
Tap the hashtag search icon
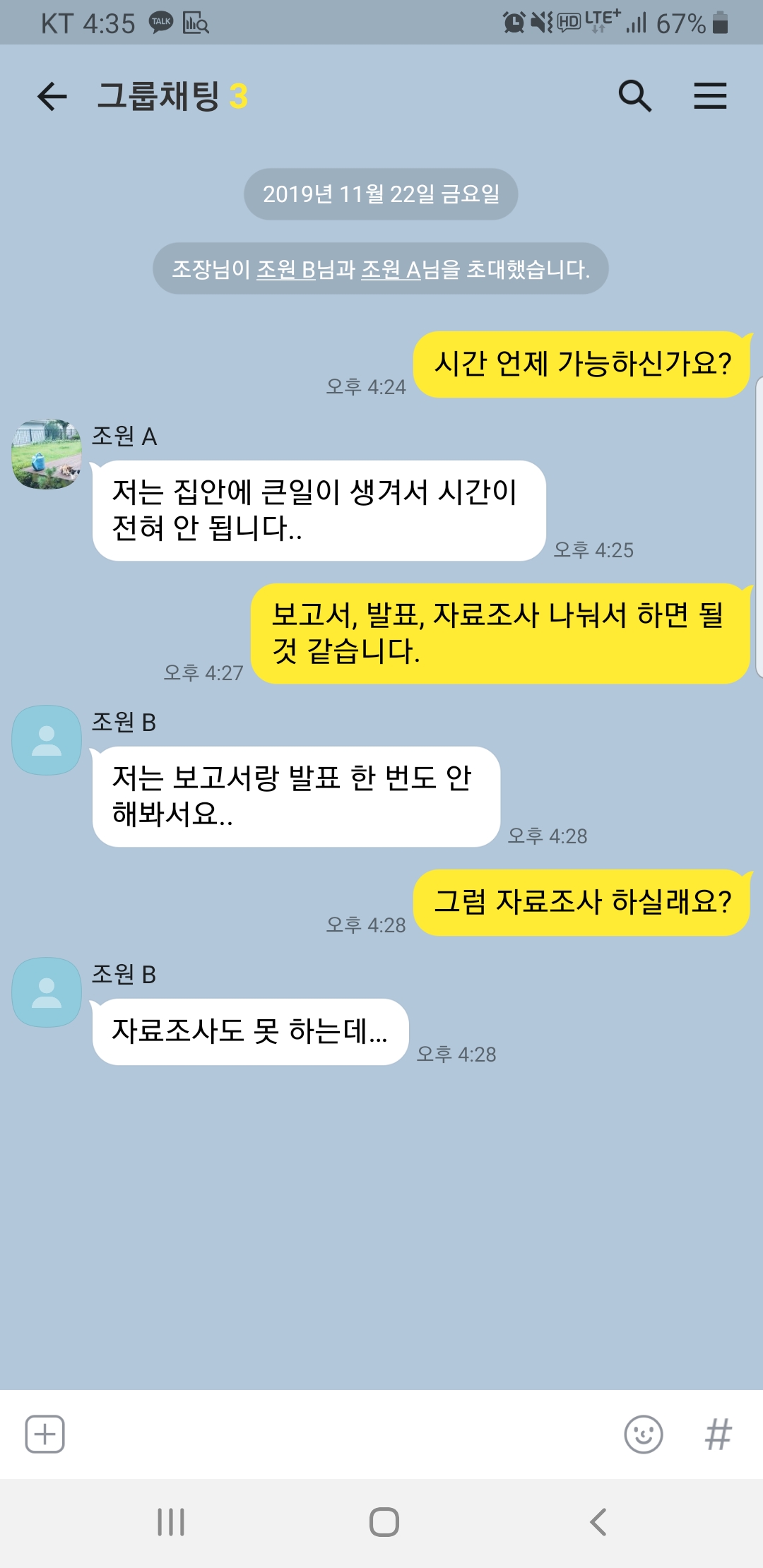(718, 1435)
